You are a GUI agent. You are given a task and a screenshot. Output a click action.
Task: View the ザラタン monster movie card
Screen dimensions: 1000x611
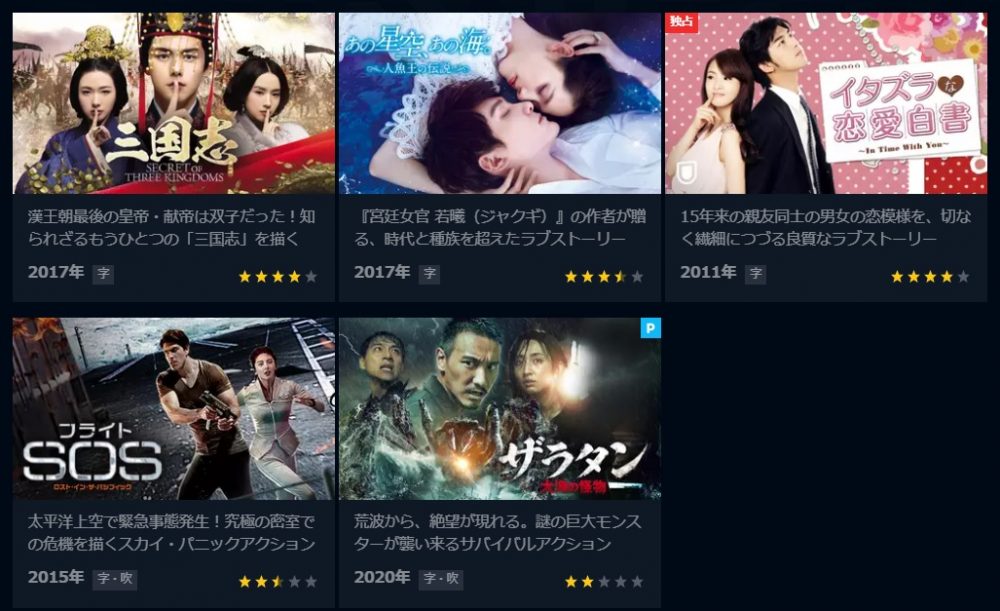pyautogui.click(x=499, y=409)
